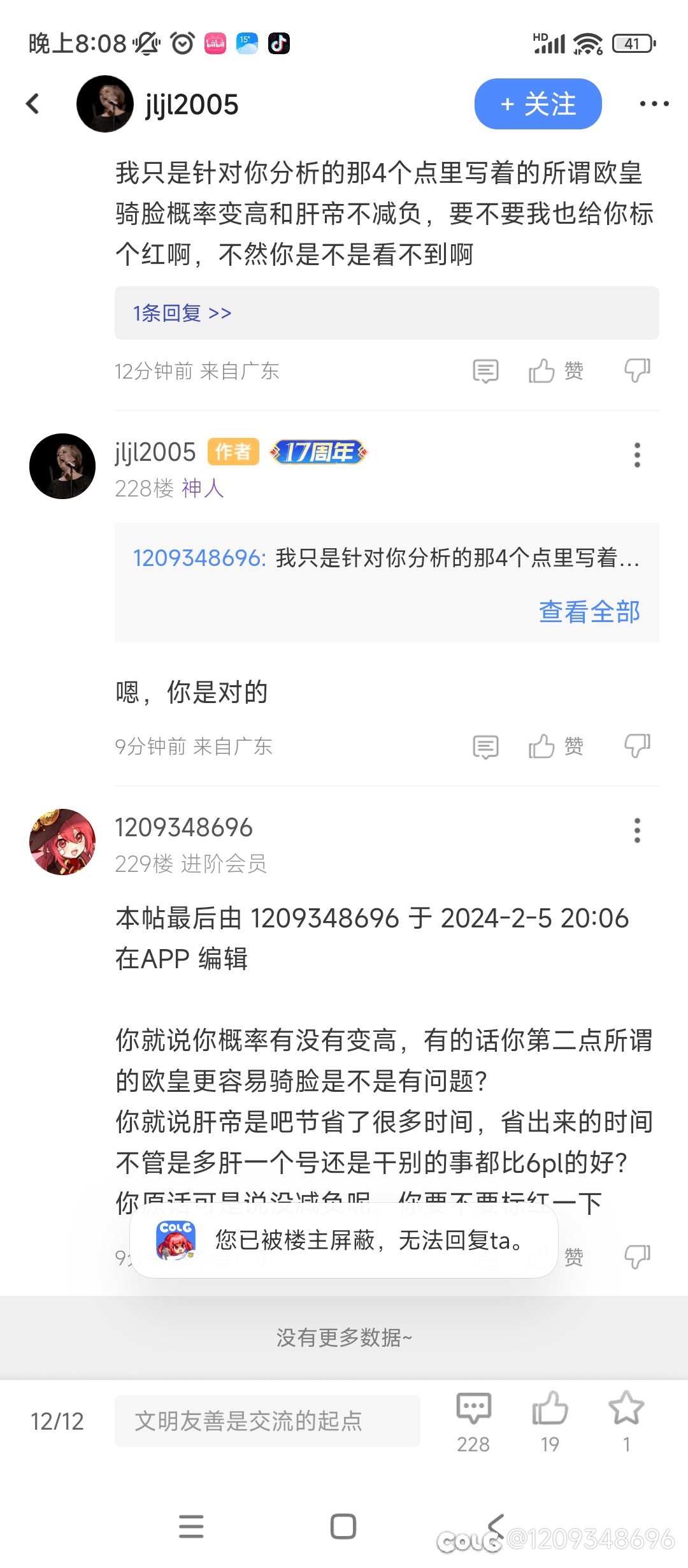Dislike the 228楼 reply 嗯，你是对的
Image resolution: width=688 pixels, height=1568 pixels.
tap(637, 746)
